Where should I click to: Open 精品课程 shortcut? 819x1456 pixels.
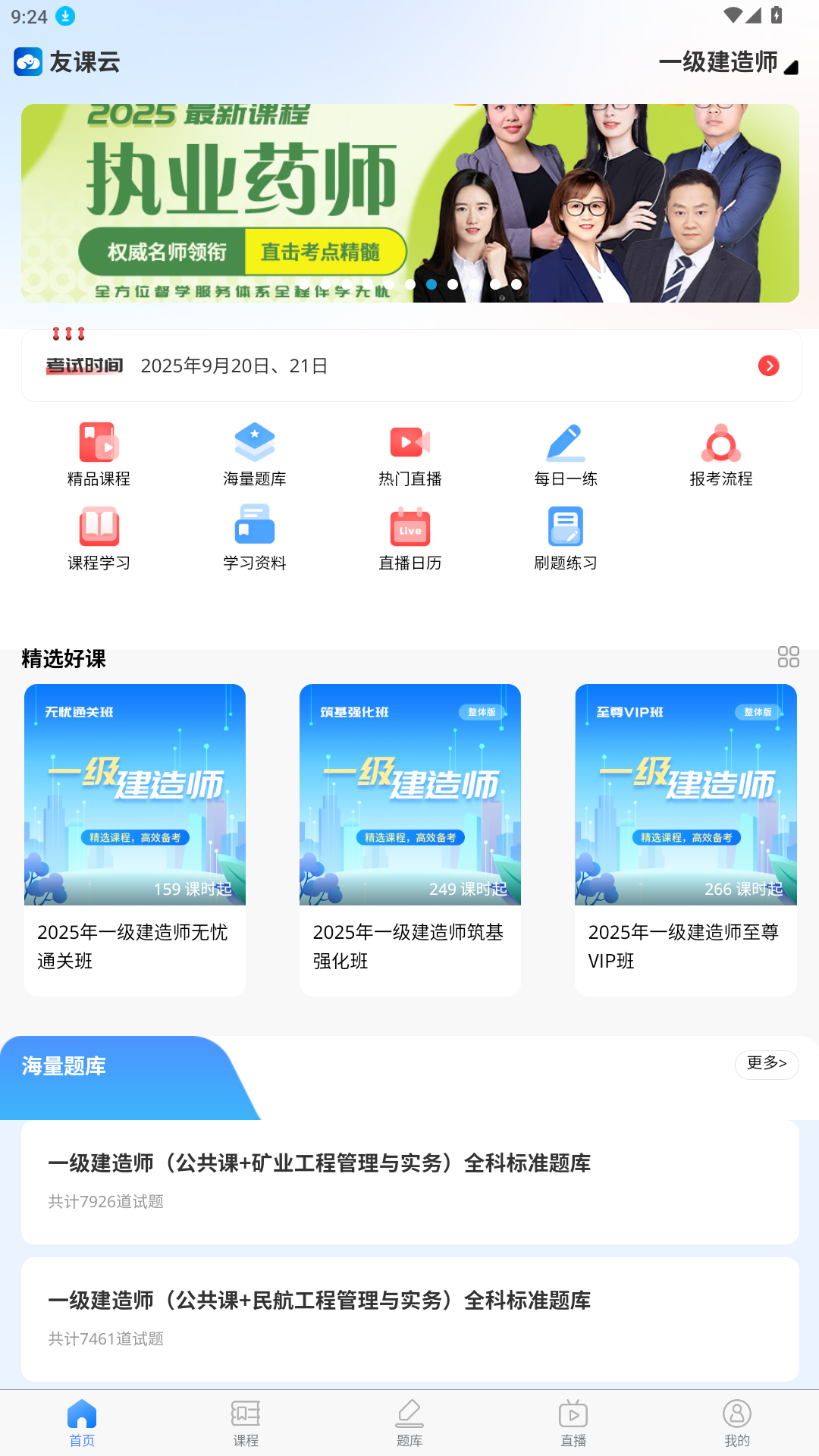tap(99, 454)
